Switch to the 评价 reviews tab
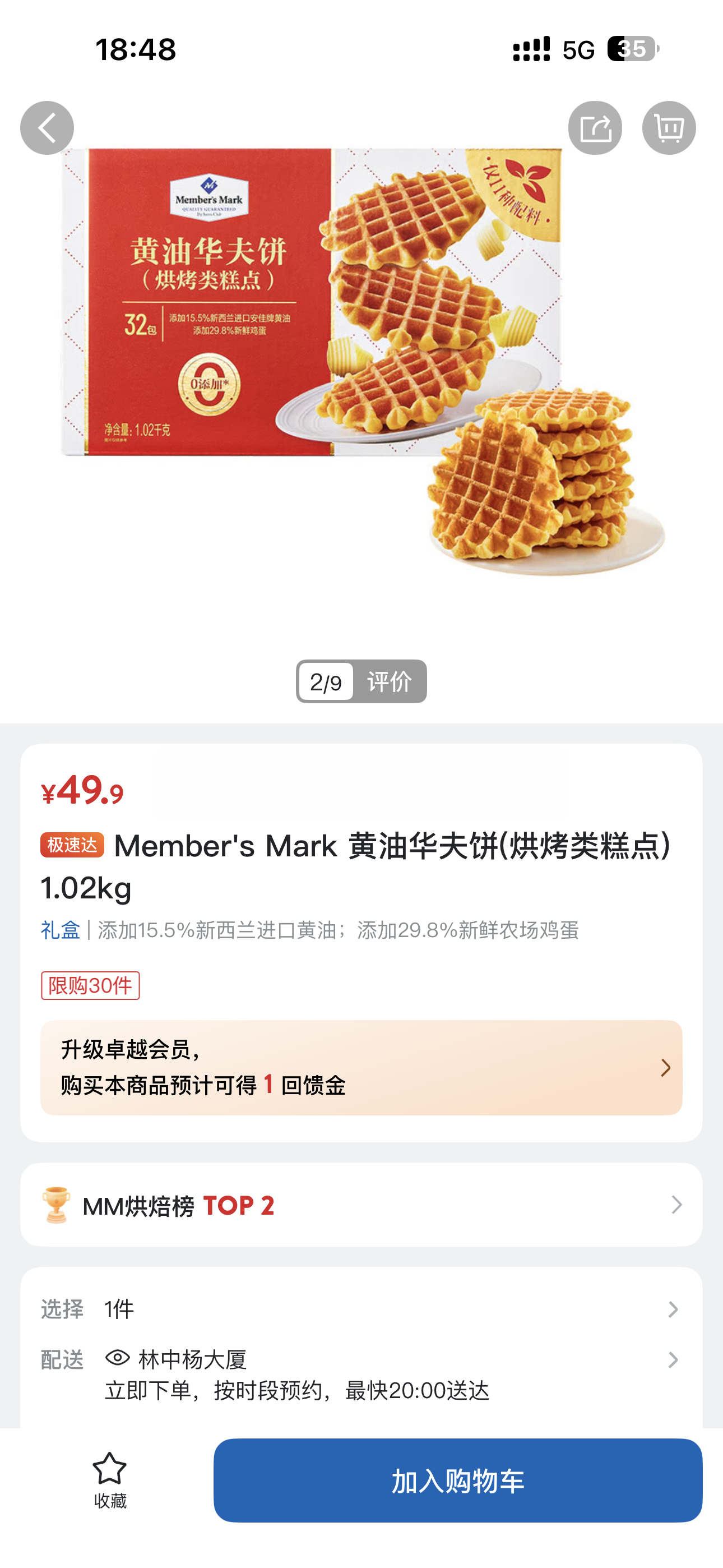The image size is (723, 1568). (390, 682)
